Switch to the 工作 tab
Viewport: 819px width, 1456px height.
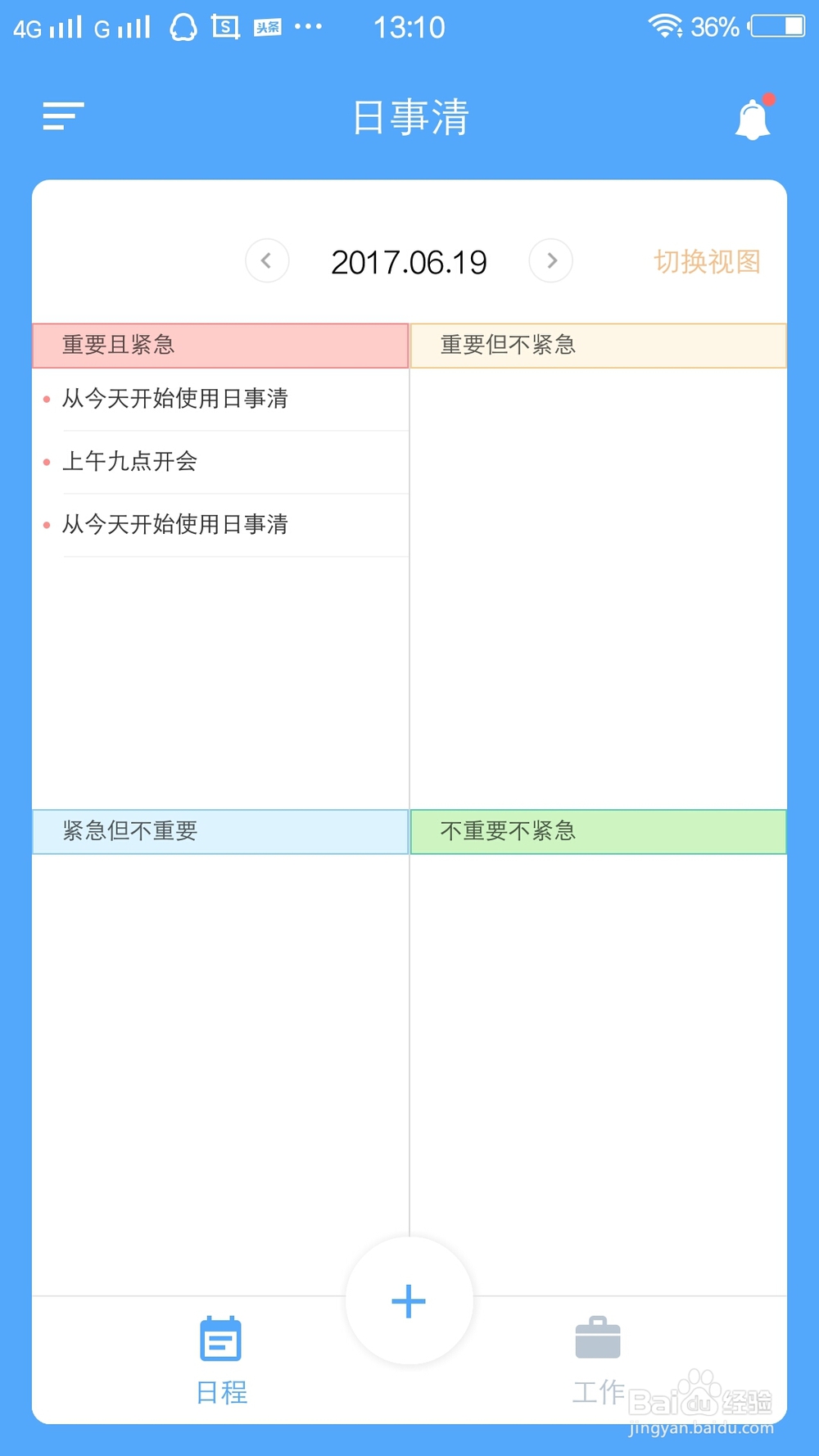point(598,1359)
